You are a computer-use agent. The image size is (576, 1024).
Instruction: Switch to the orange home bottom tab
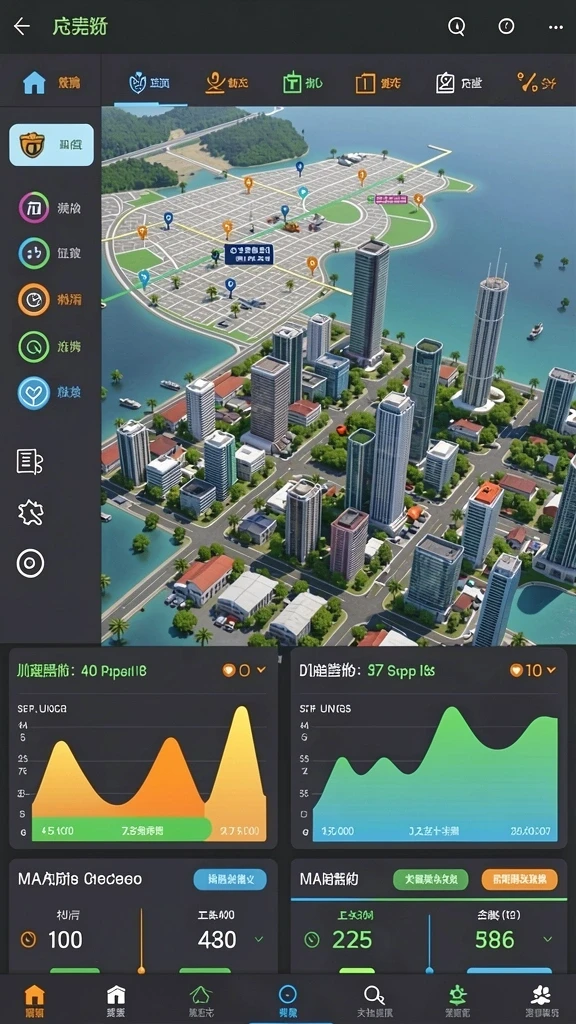[x=35, y=1000]
